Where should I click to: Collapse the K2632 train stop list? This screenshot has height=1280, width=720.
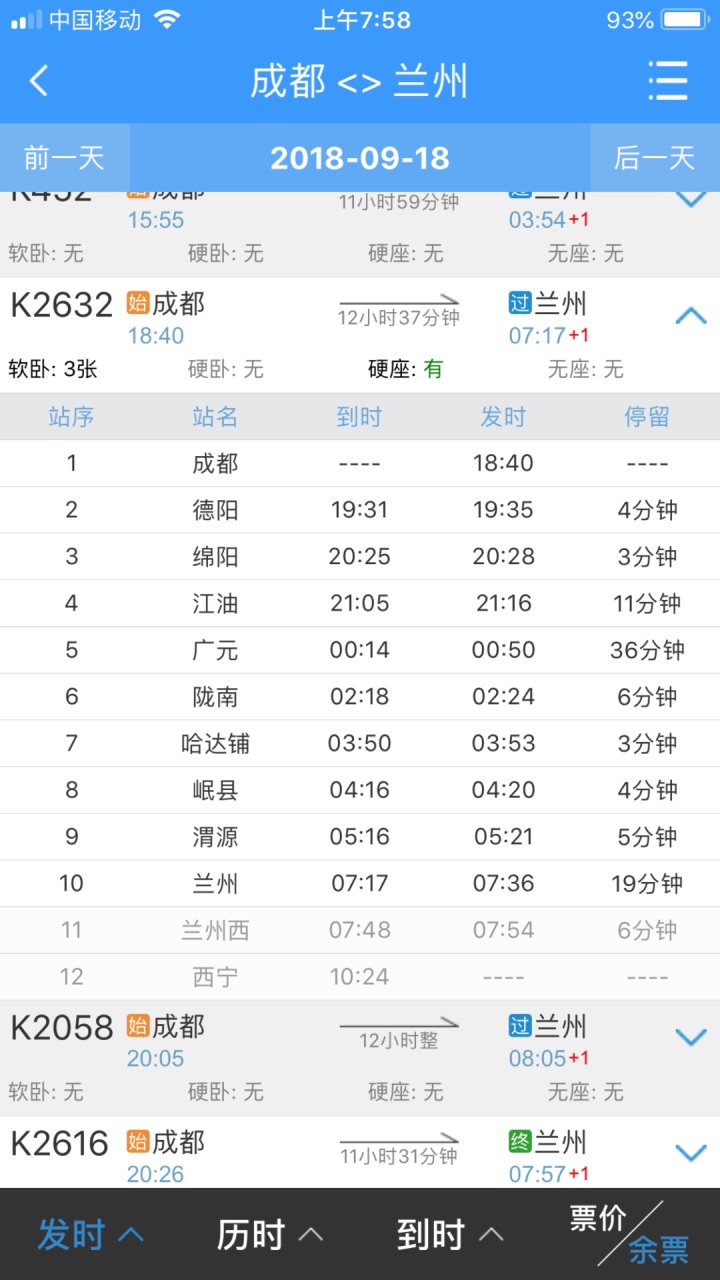[x=691, y=316]
